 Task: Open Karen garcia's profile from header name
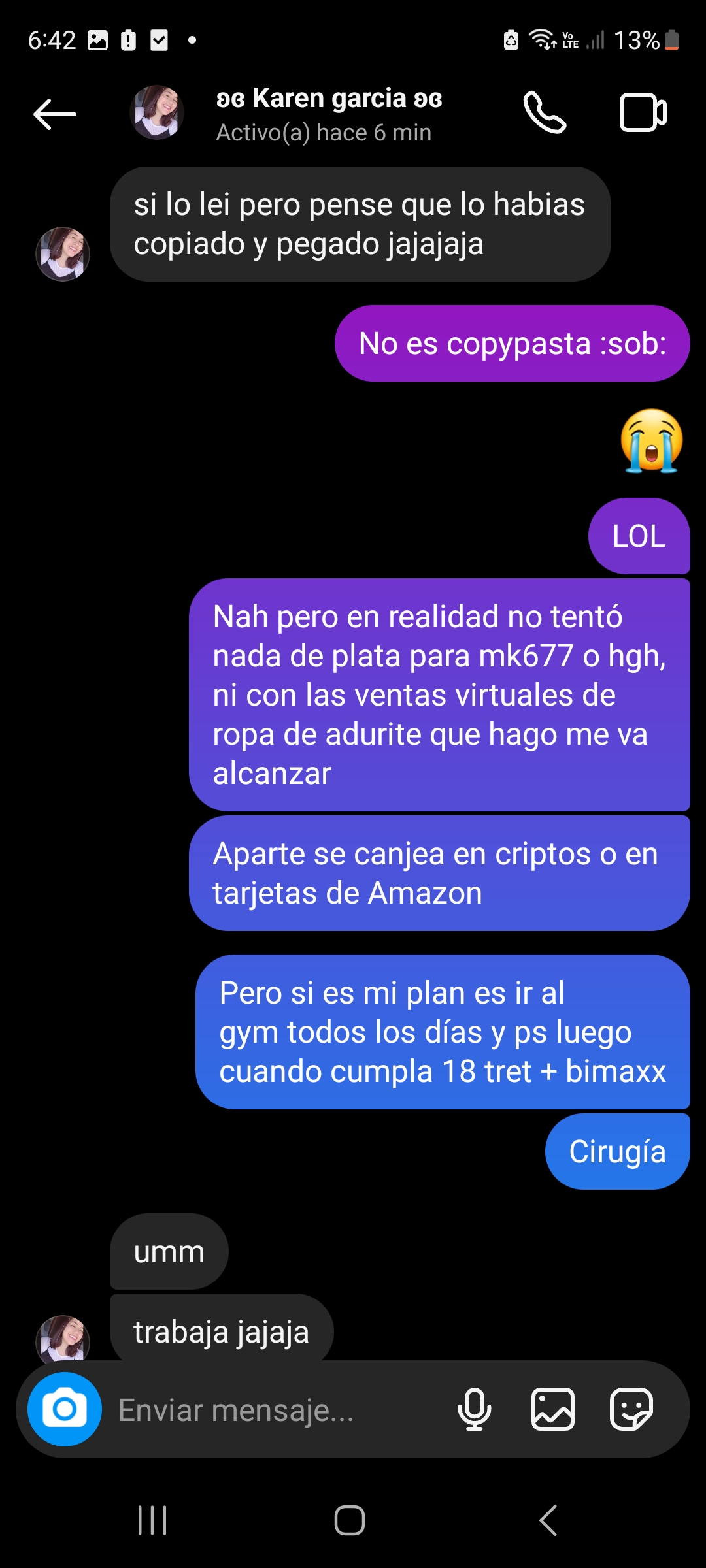329,99
